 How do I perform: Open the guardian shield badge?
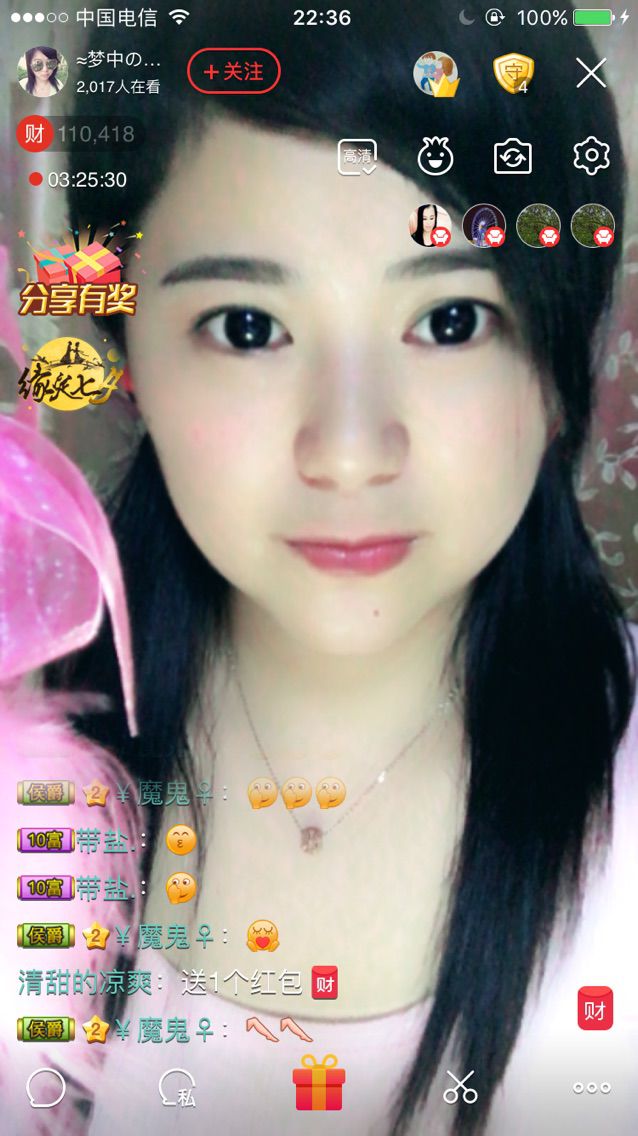pyautogui.click(x=514, y=72)
